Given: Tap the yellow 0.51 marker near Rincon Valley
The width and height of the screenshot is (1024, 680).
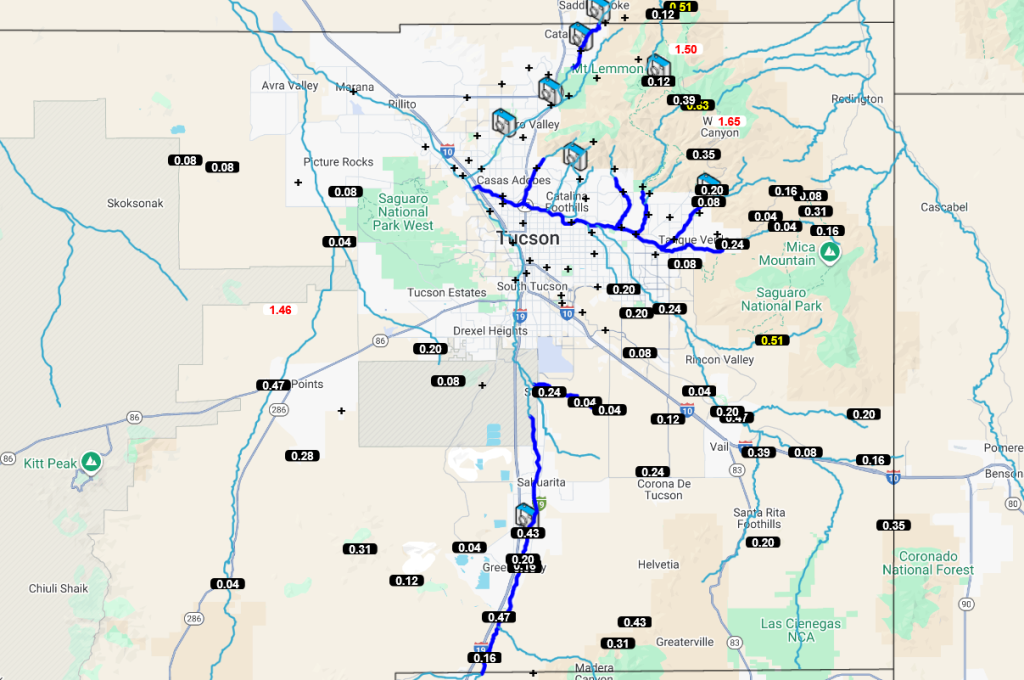Looking at the screenshot, I should [771, 340].
